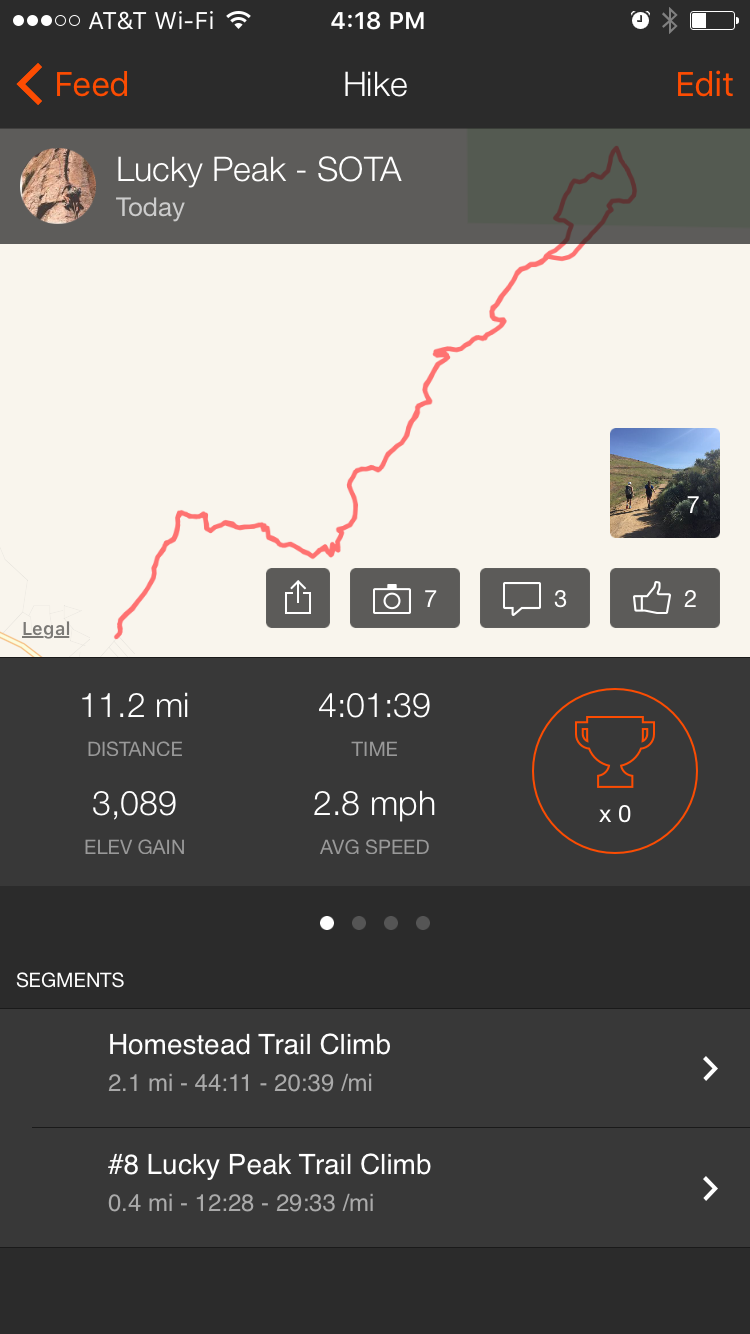Tap the stats page indicator dots
This screenshot has width=750, height=1334.
pyautogui.click(x=375, y=923)
